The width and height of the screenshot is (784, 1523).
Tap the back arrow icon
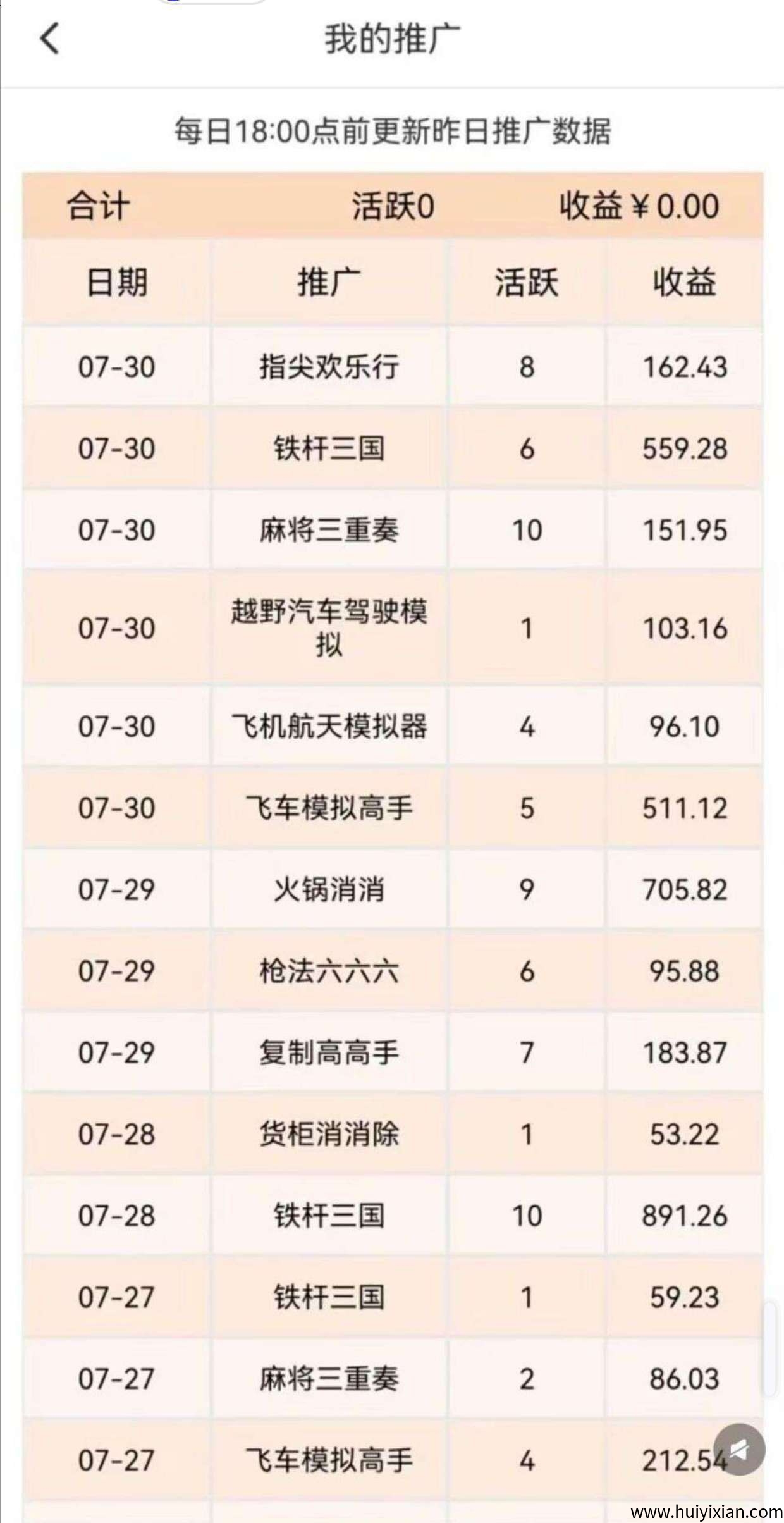pos(49,39)
